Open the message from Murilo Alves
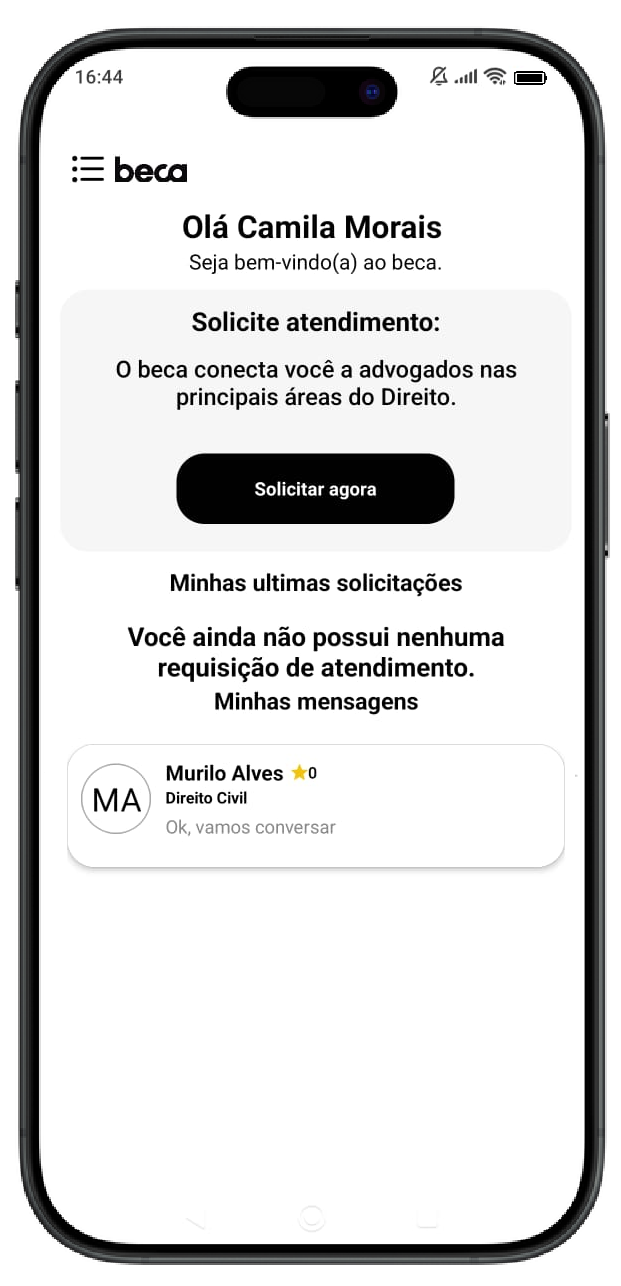Image resolution: width=621 pixels, height=1286 pixels. [316, 805]
